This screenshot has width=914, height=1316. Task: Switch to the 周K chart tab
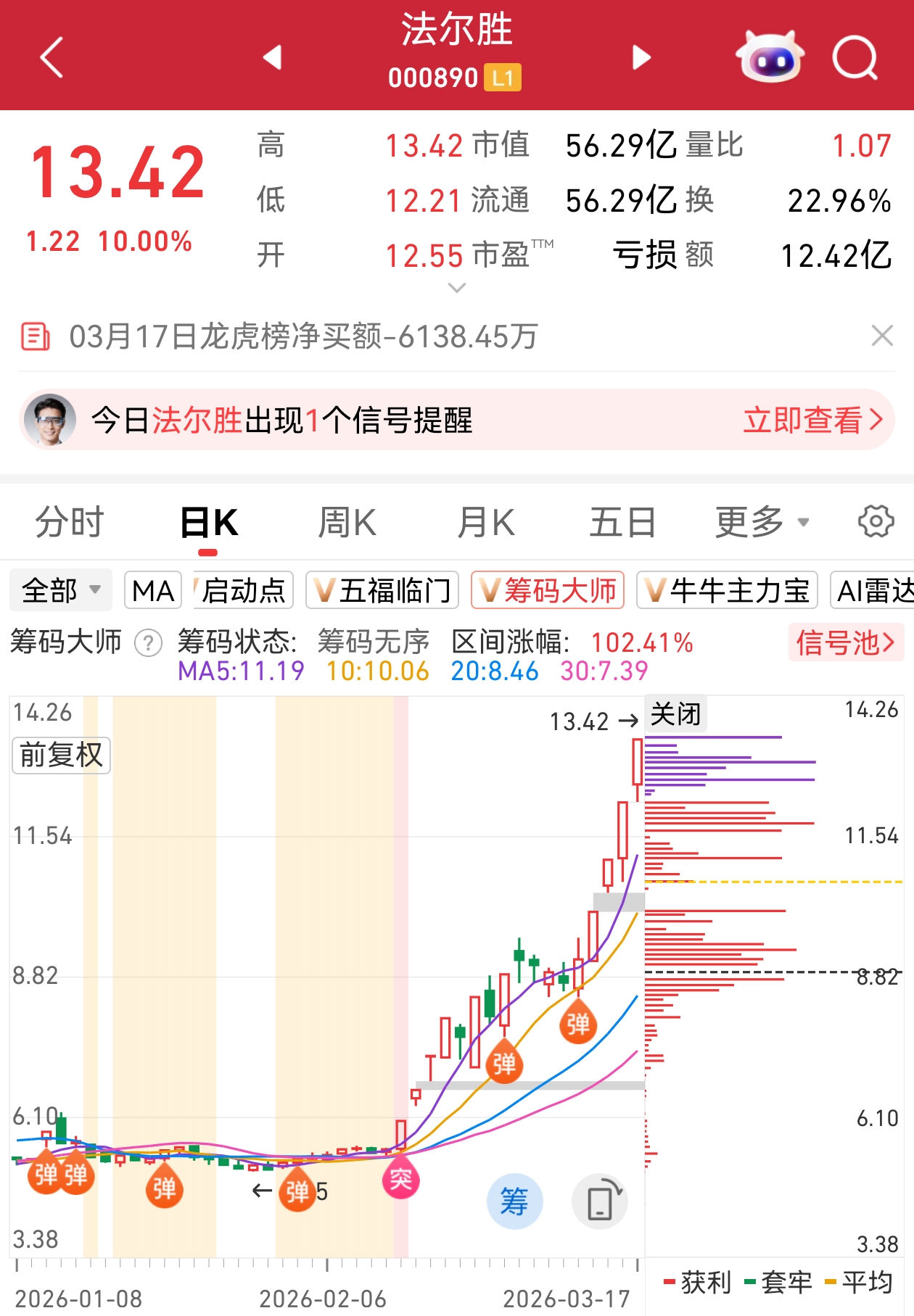click(347, 522)
